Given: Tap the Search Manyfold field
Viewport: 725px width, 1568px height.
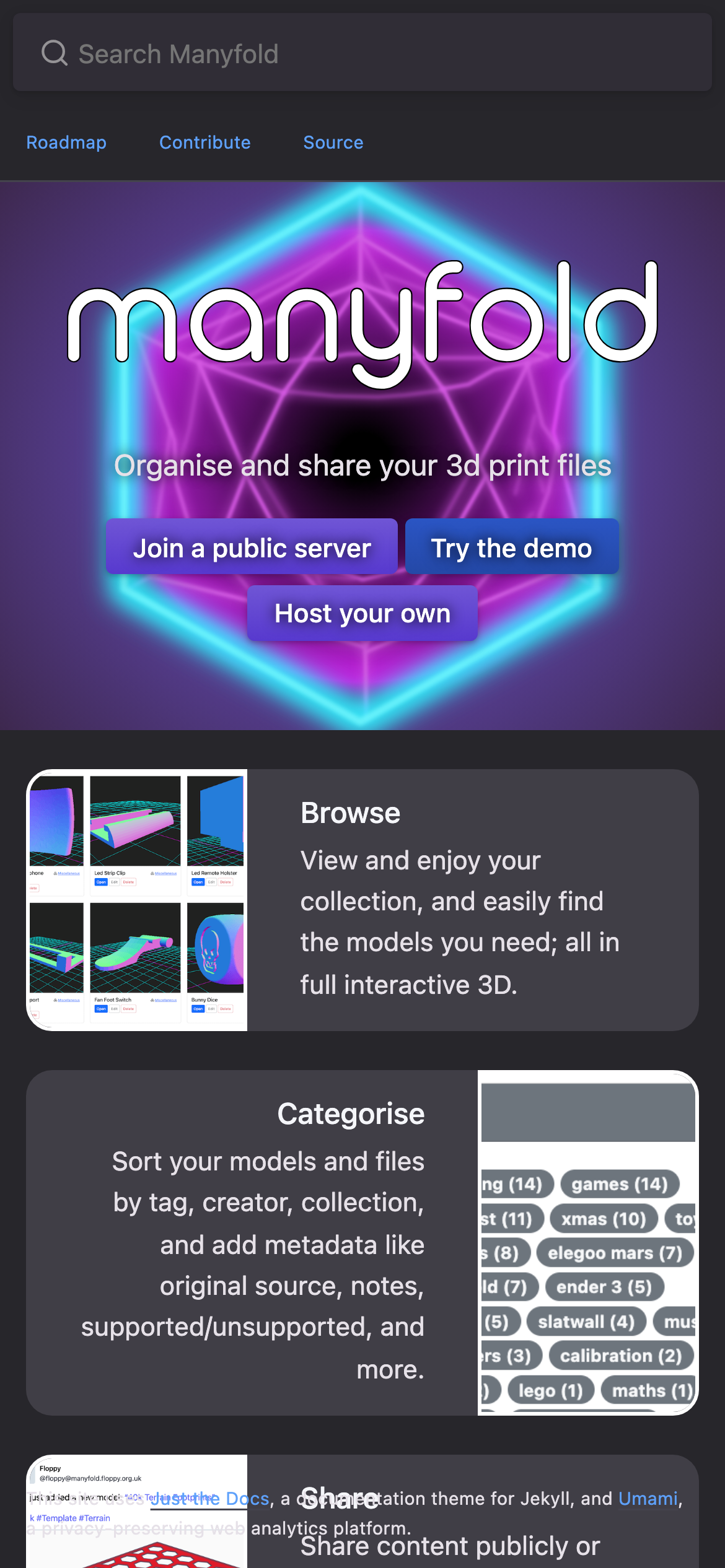Looking at the screenshot, I should click(362, 54).
